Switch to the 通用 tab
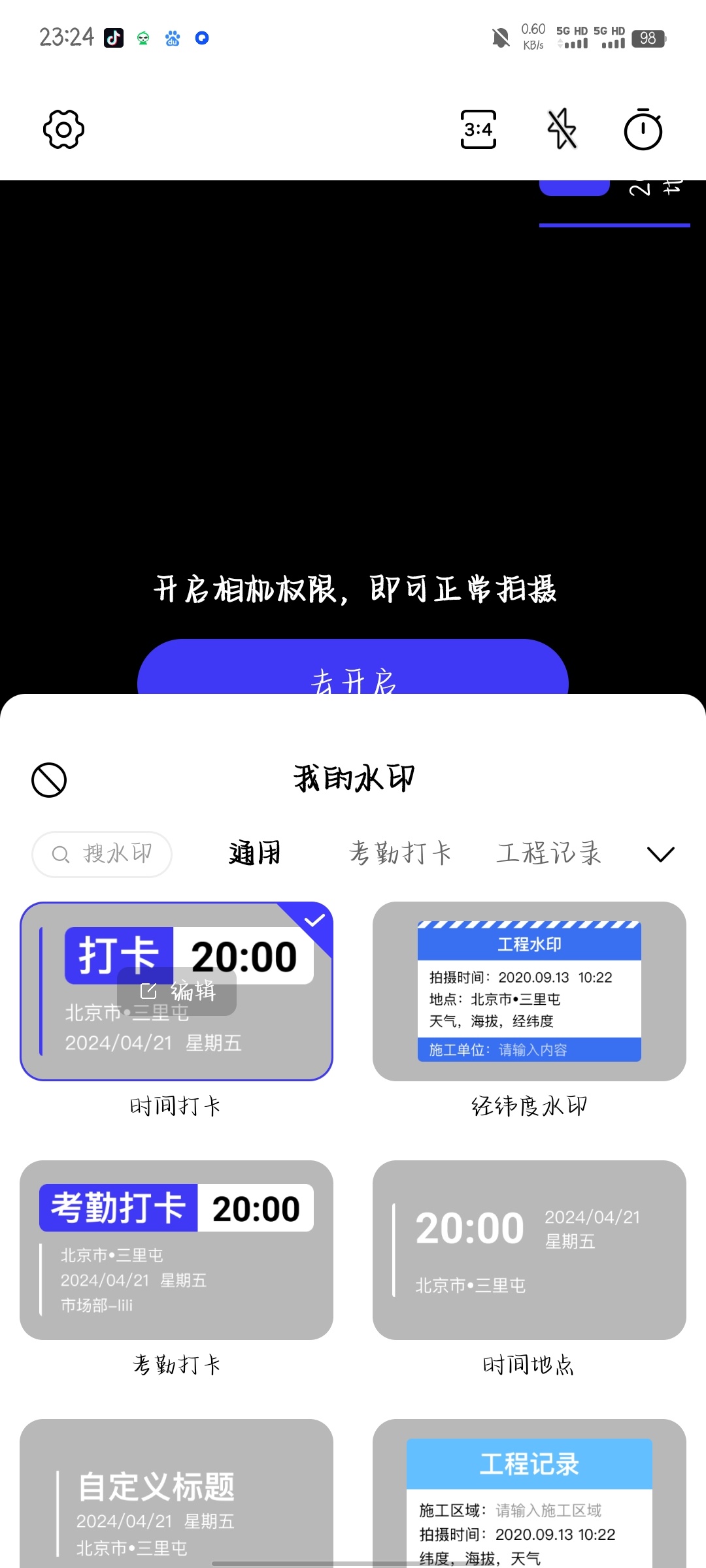 point(255,853)
